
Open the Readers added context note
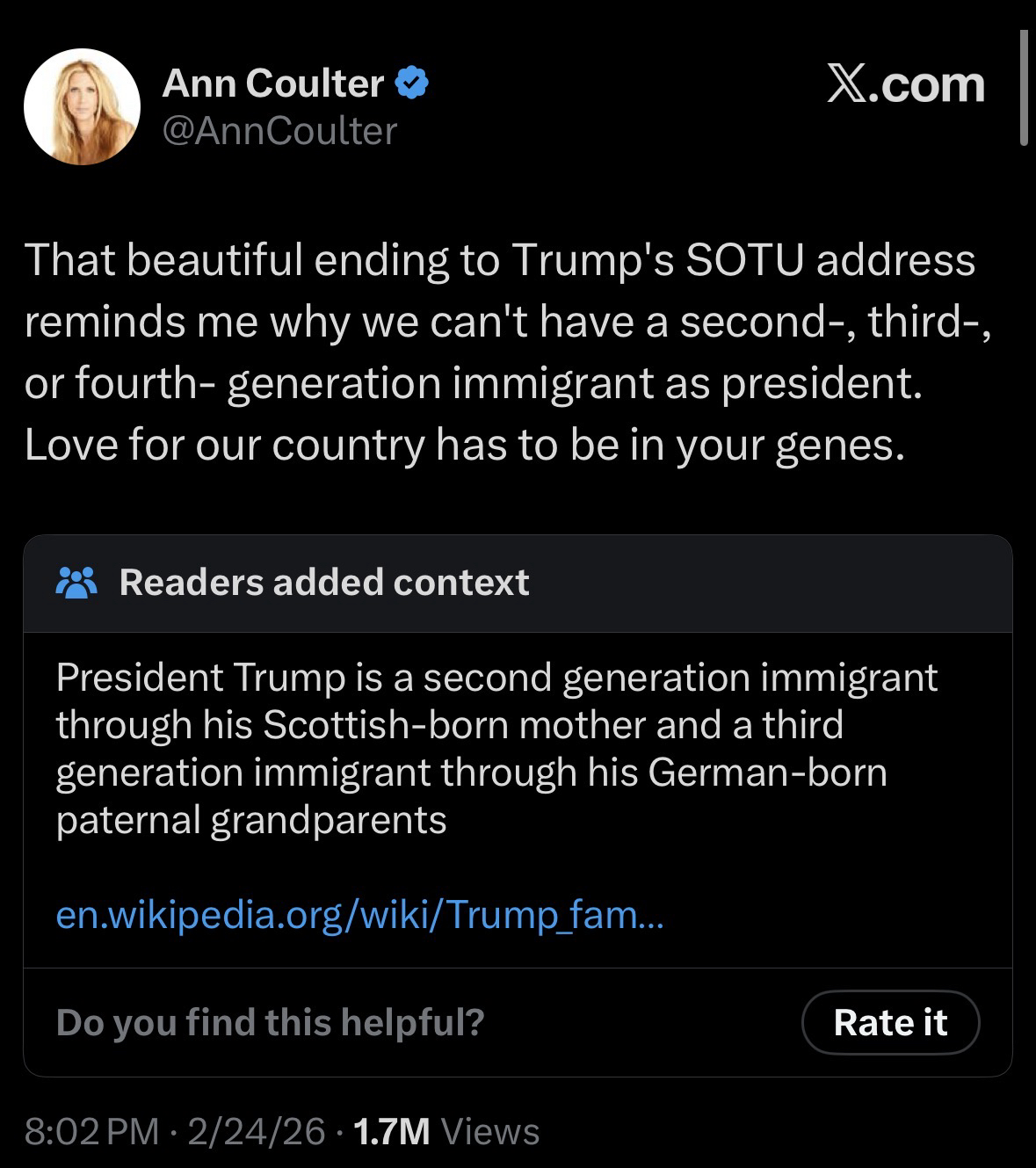323,583
